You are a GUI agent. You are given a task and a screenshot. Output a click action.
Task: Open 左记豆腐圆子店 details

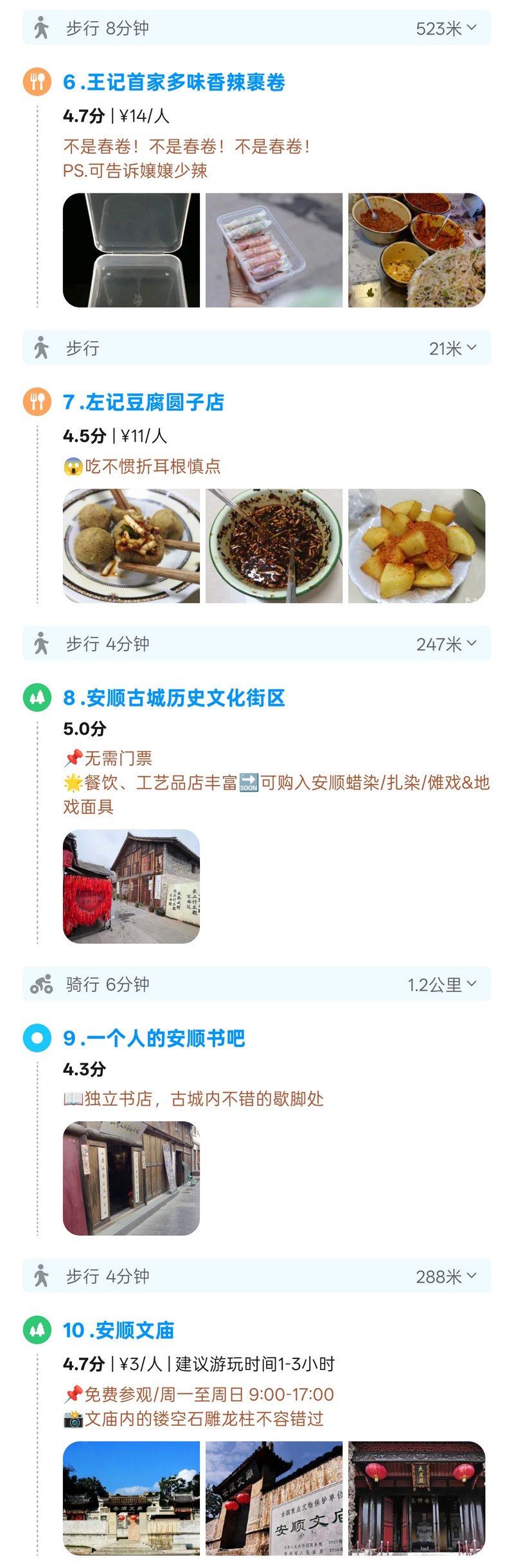click(x=144, y=402)
